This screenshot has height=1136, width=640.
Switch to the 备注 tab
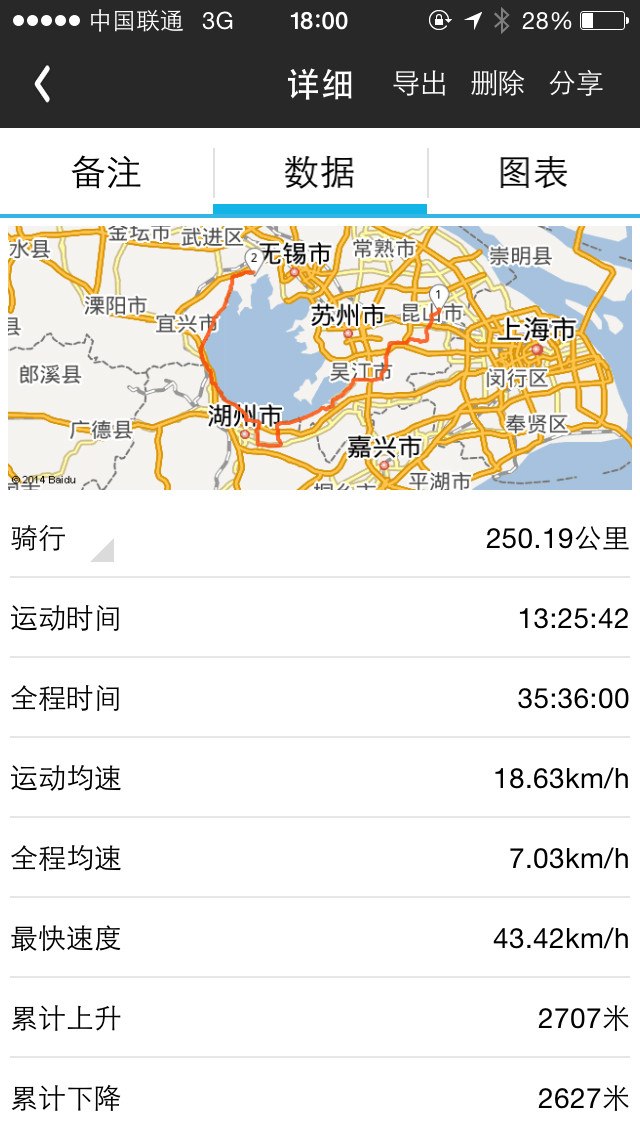tap(106, 173)
